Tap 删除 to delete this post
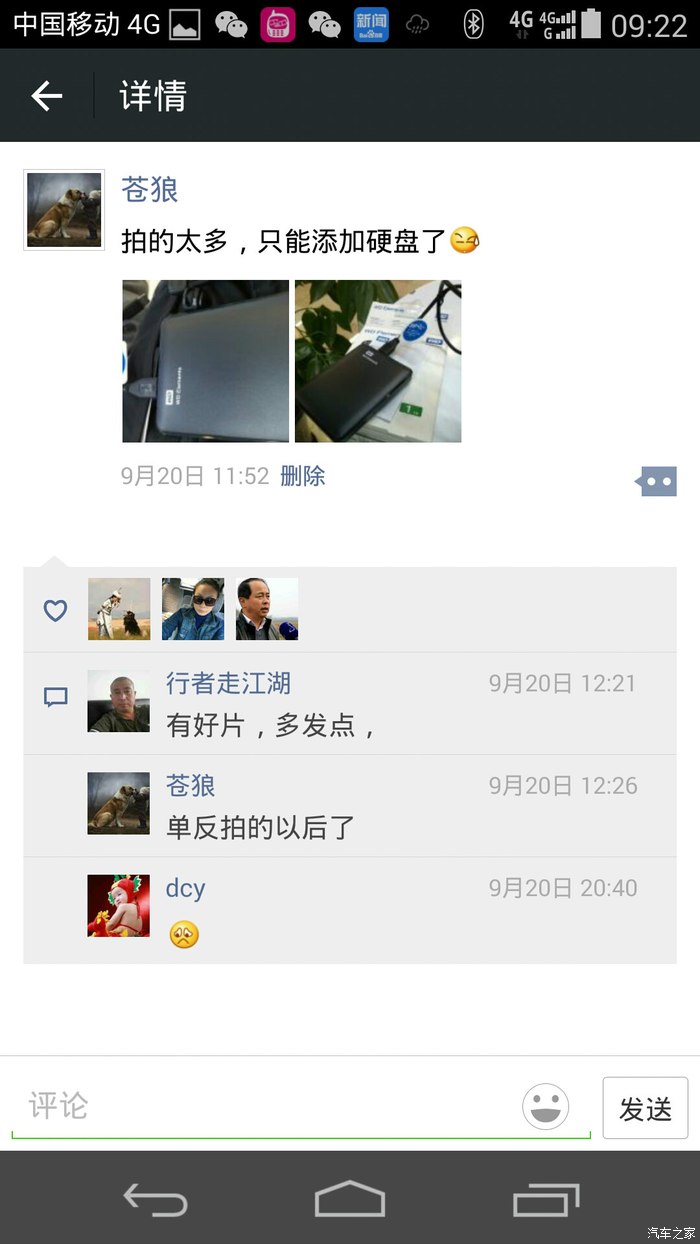This screenshot has height=1244, width=700. click(x=302, y=476)
